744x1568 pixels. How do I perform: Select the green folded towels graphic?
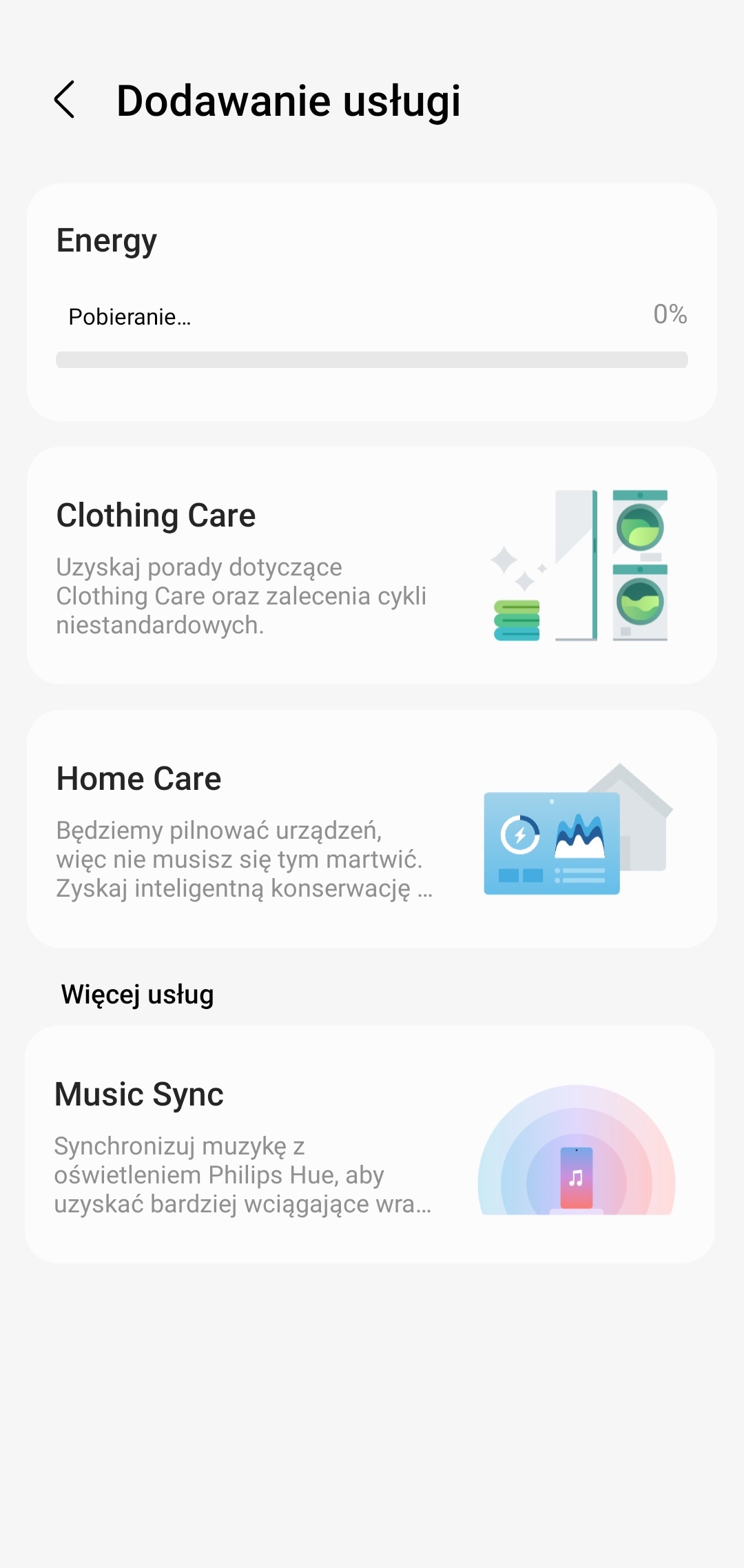pos(516,620)
